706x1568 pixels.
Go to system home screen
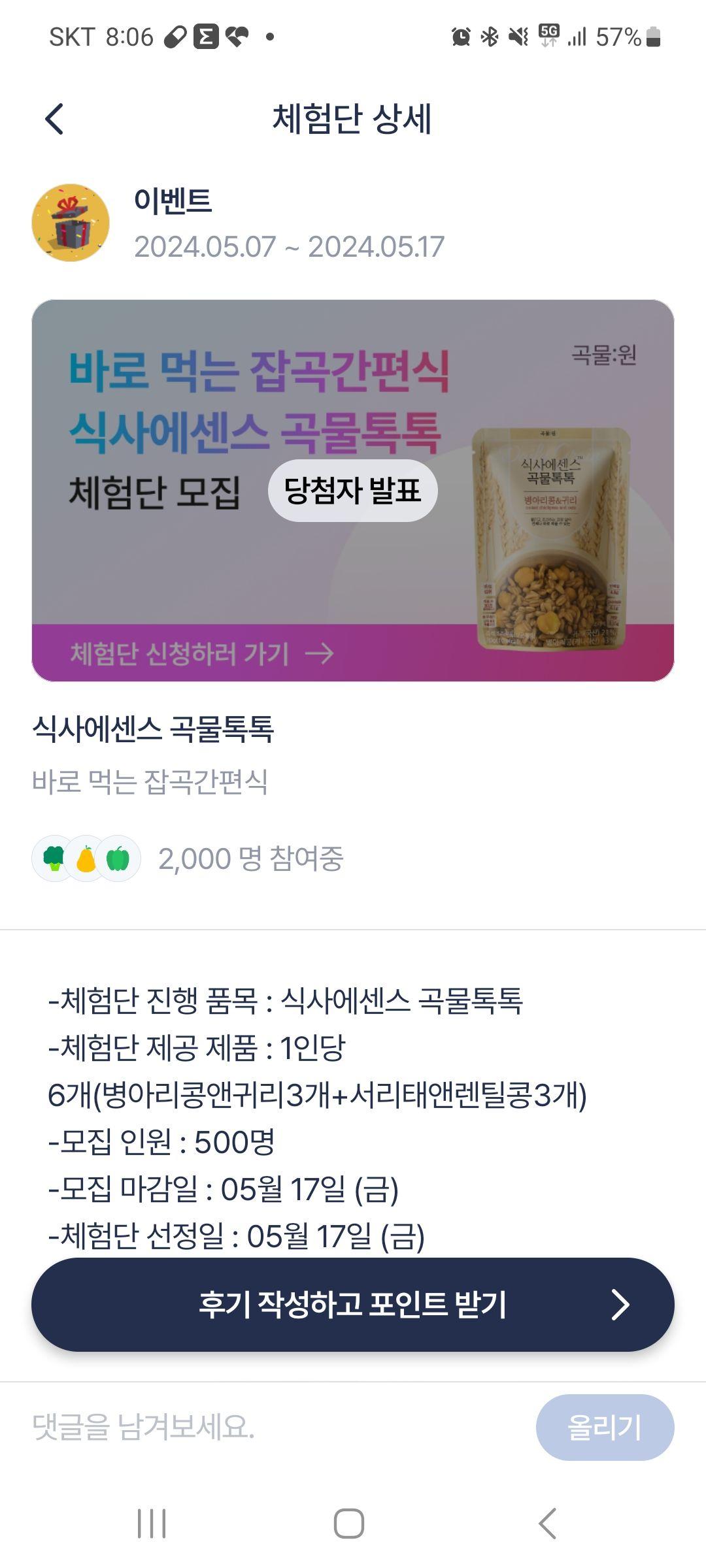(x=348, y=1524)
